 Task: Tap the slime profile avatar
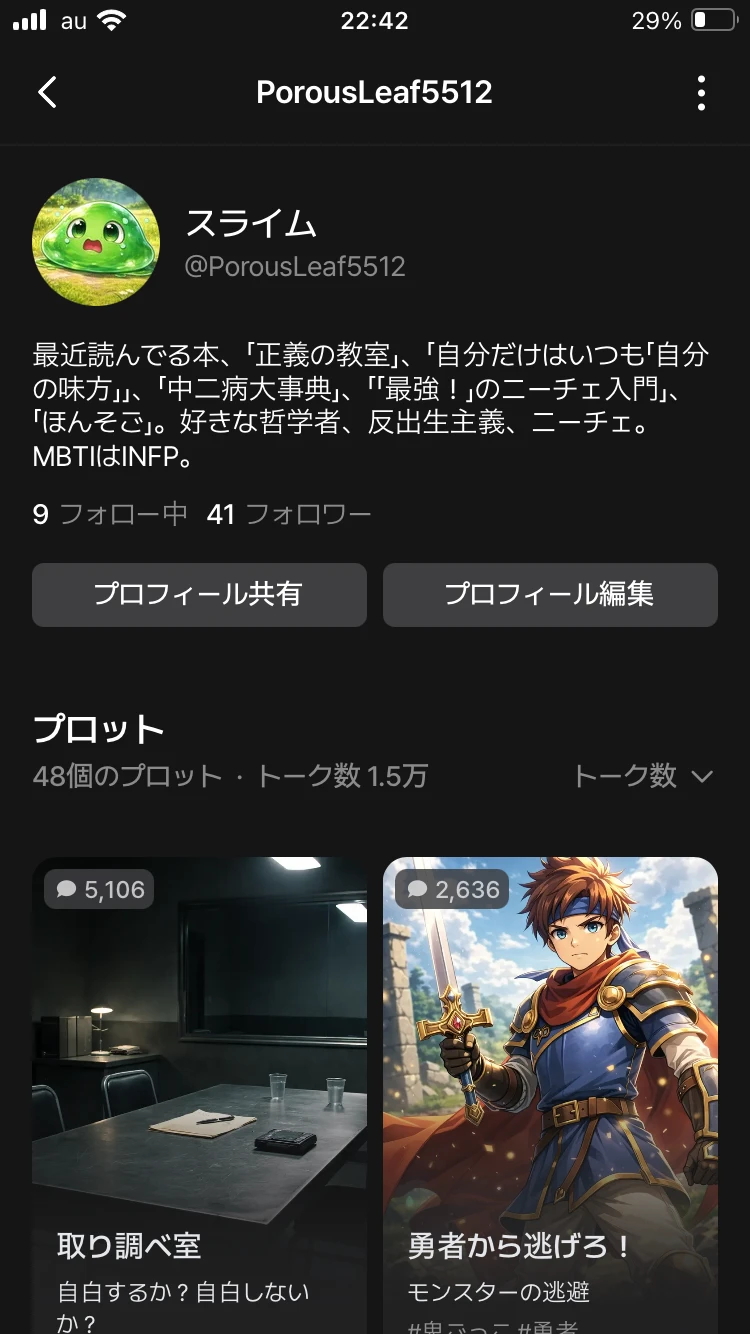click(x=96, y=241)
